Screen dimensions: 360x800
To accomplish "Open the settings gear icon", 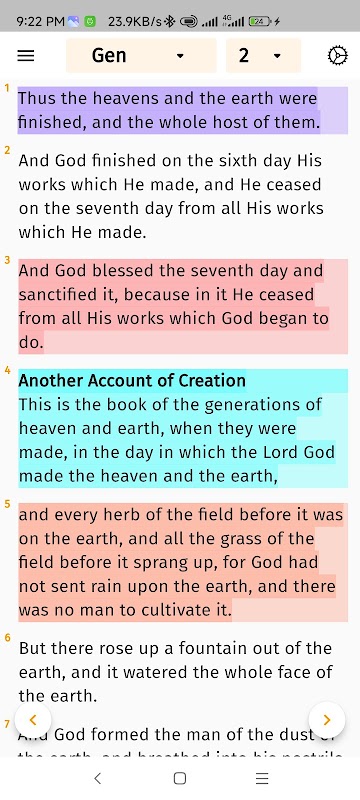I will pos(337,56).
